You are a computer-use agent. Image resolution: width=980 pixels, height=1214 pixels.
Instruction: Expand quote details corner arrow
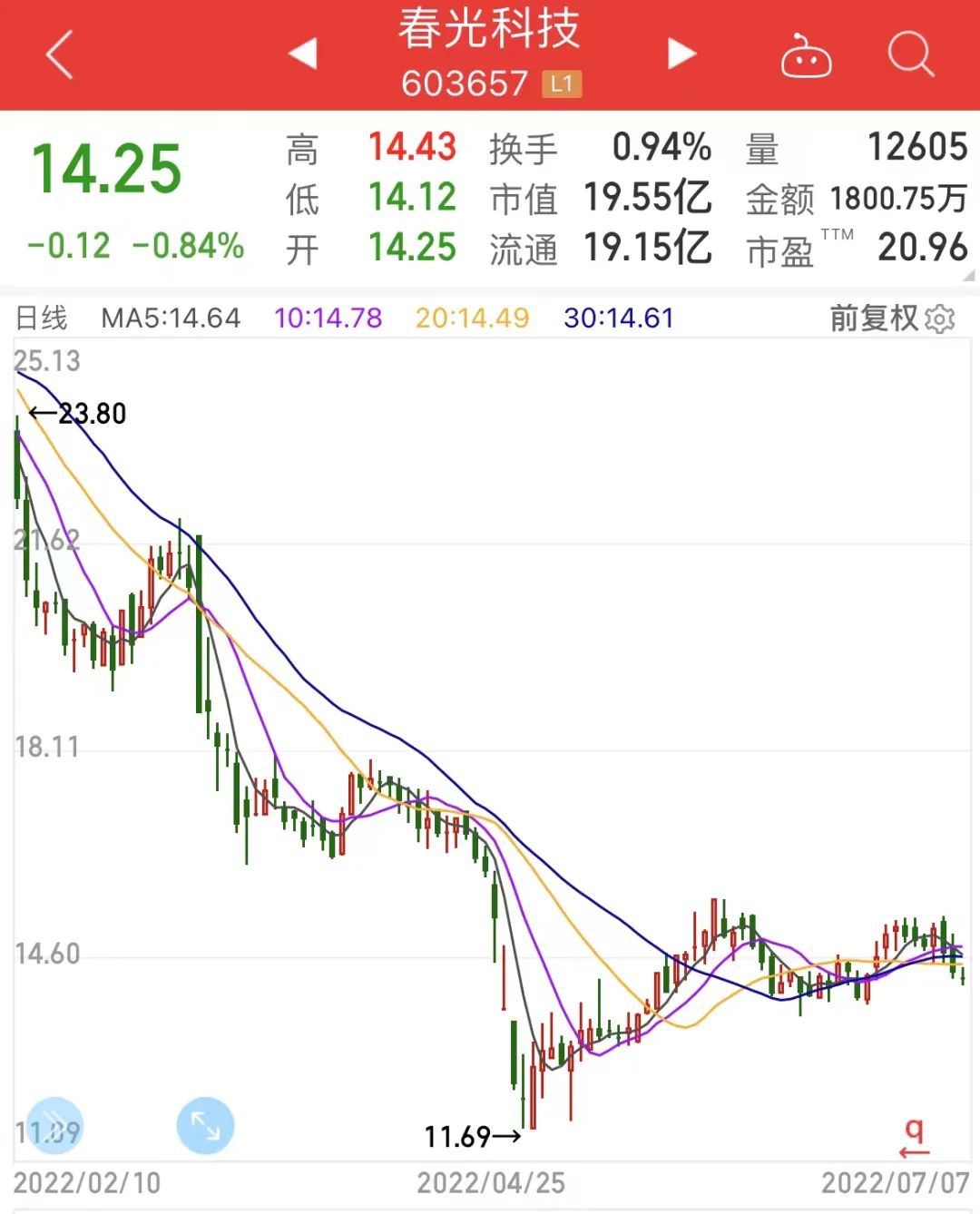point(969,275)
